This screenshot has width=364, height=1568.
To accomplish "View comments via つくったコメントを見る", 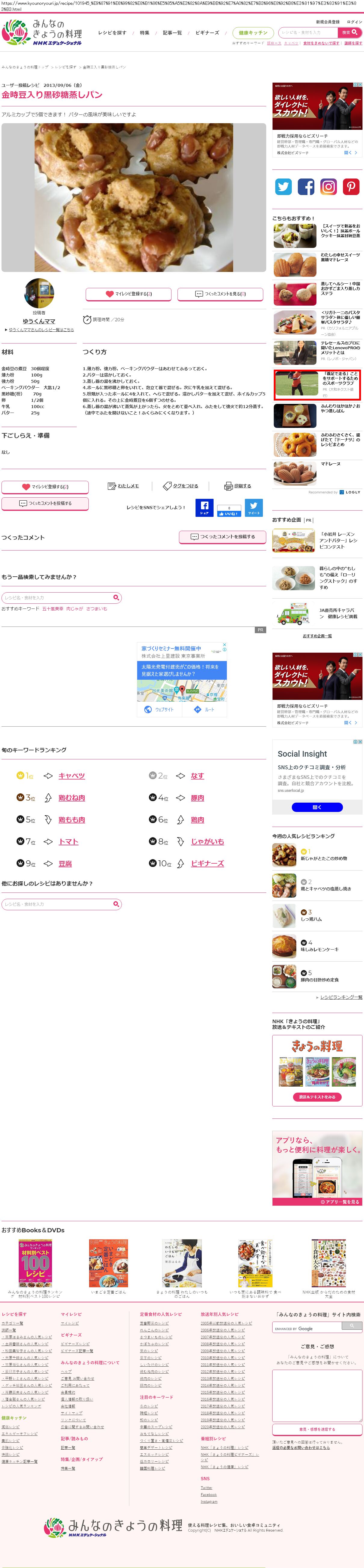I will [x=220, y=294].
